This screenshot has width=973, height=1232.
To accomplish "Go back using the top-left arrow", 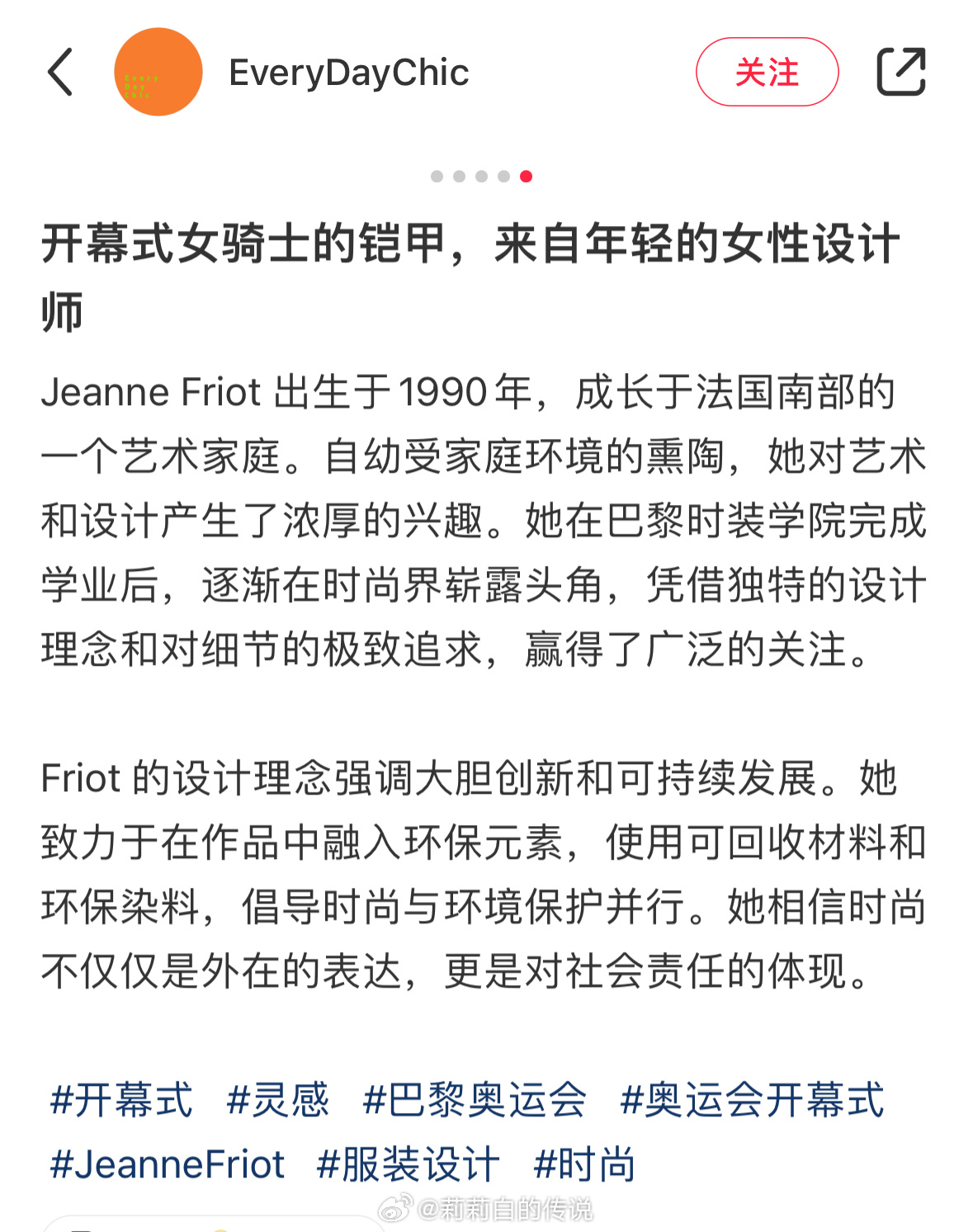I will click(61, 73).
